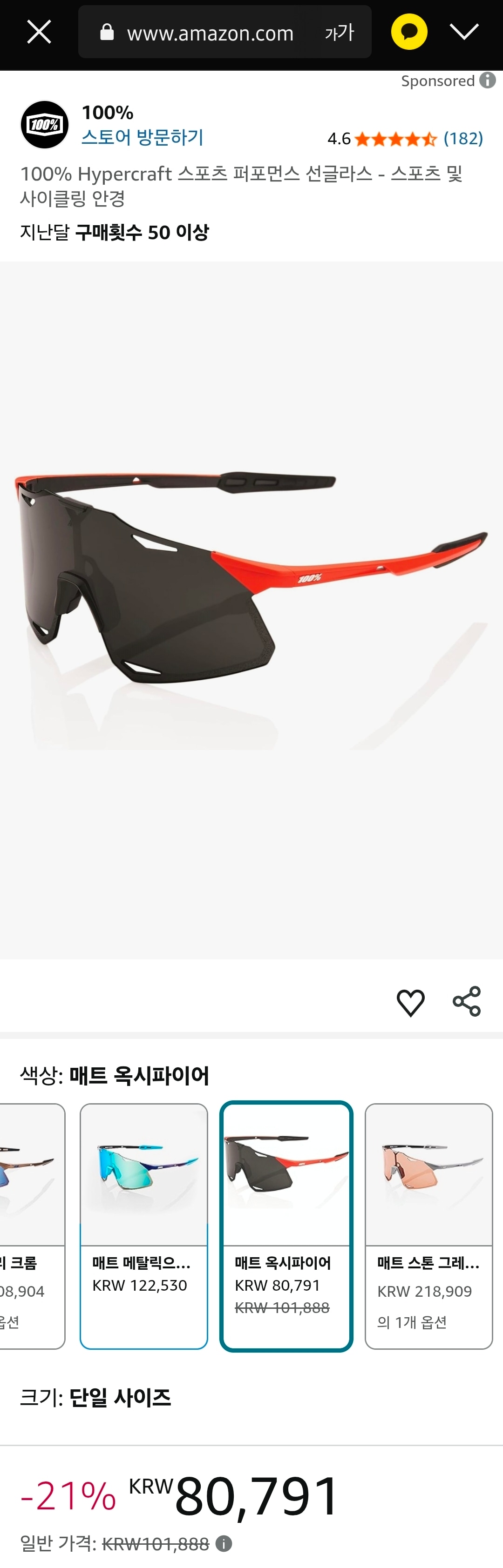The height and width of the screenshot is (1568, 503).
Task: Share this product listing
Action: point(467,1002)
